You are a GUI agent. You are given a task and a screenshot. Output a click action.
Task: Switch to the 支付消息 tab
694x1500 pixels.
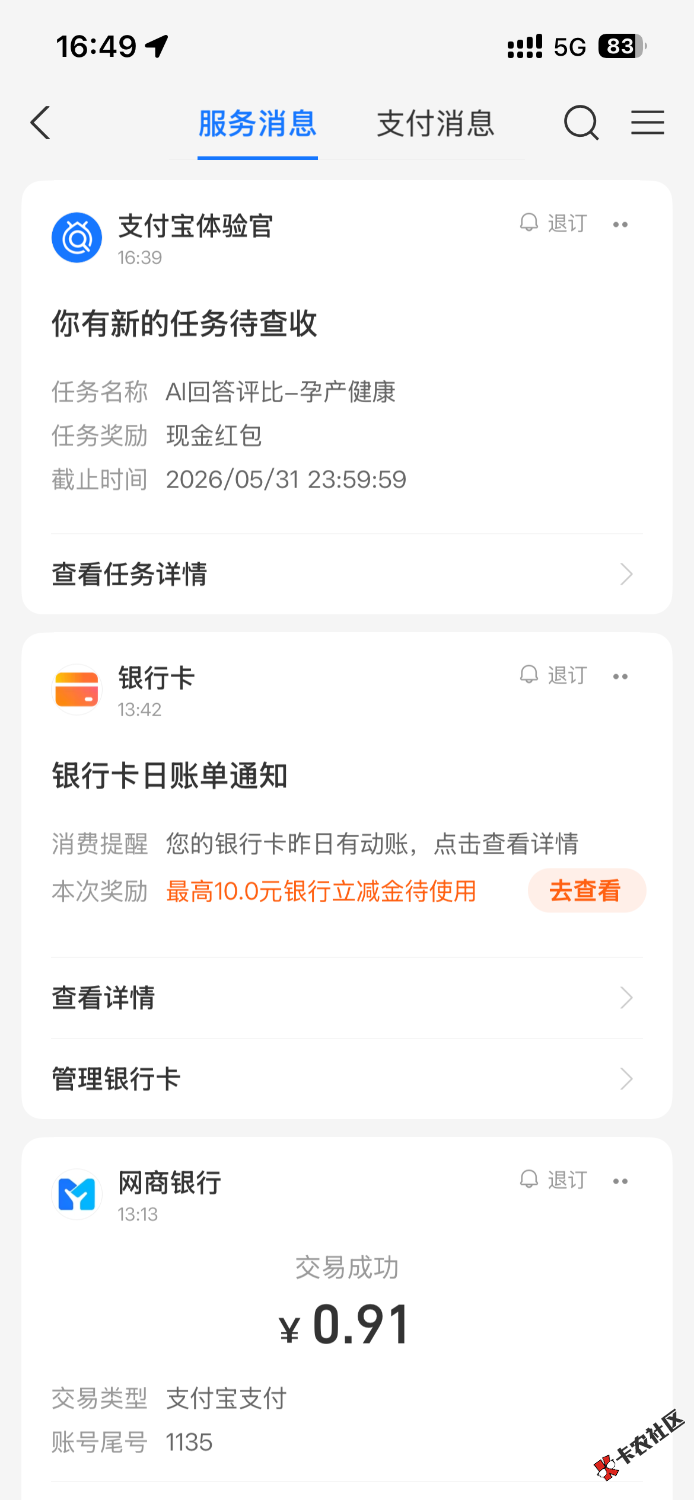pyautogui.click(x=435, y=123)
